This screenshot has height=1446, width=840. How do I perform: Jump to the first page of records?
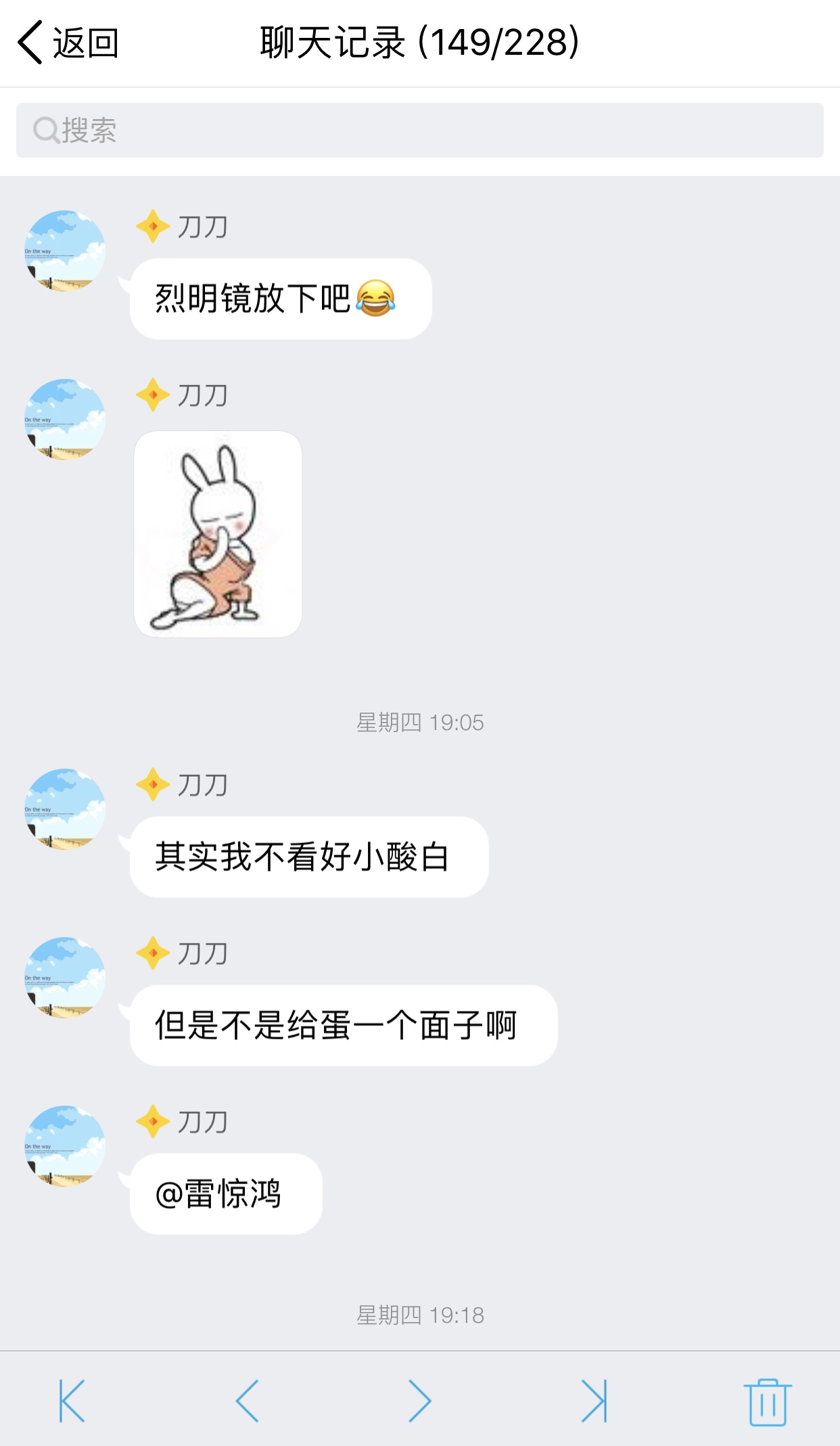pyautogui.click(x=72, y=1401)
